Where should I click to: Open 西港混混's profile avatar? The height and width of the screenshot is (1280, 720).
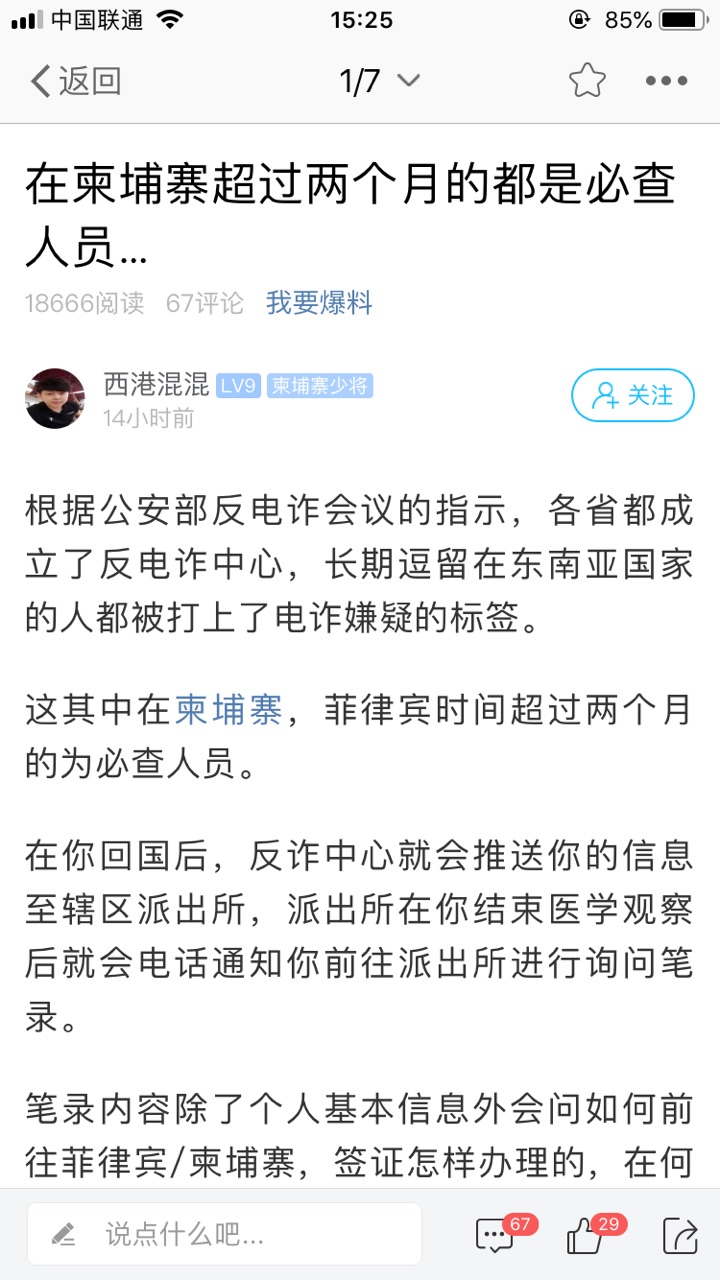pyautogui.click(x=55, y=398)
